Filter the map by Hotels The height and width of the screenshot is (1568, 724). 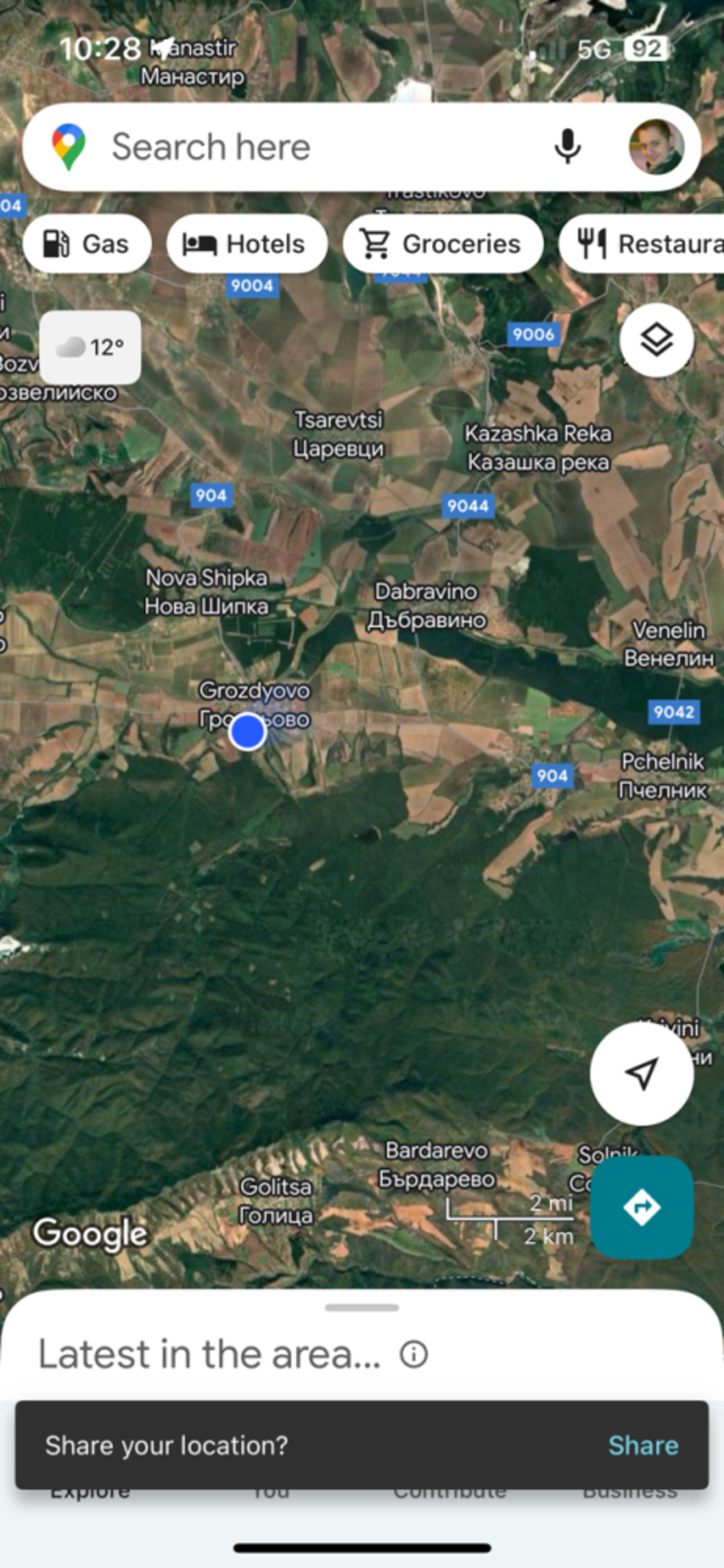(x=246, y=244)
